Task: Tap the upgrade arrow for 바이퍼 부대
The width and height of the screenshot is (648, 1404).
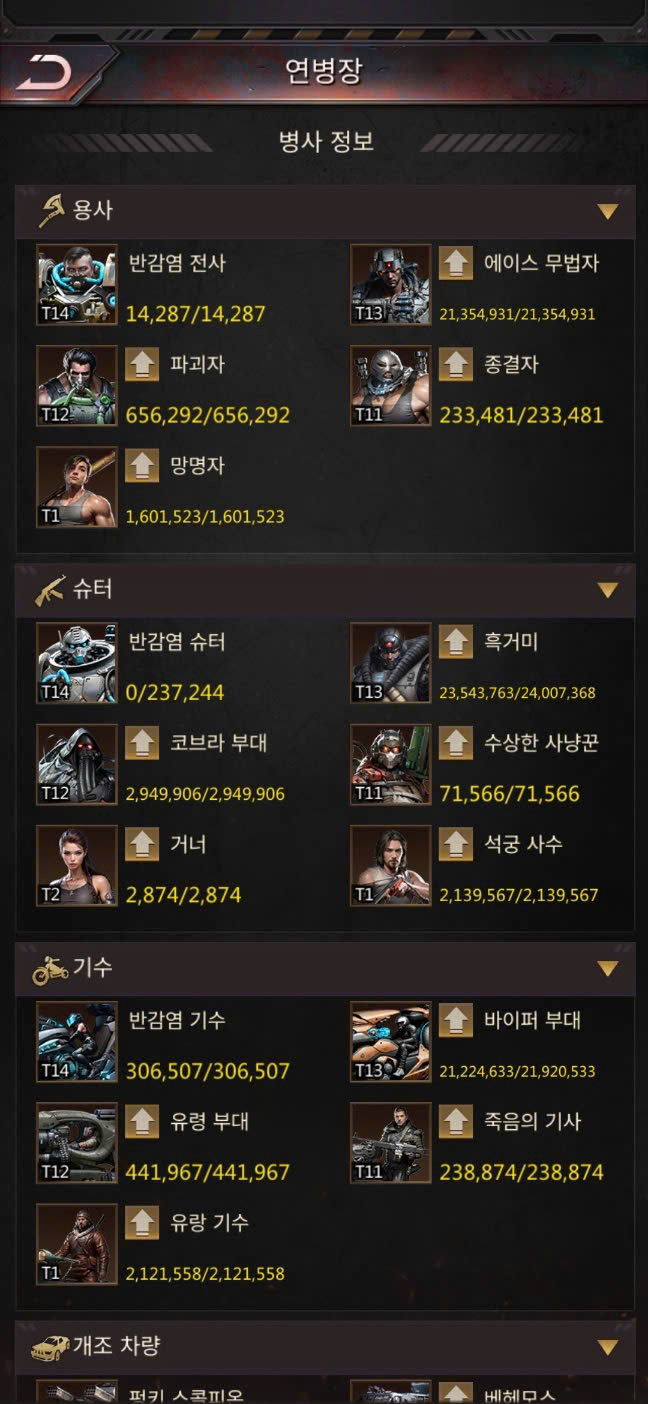Action: click(x=456, y=1020)
